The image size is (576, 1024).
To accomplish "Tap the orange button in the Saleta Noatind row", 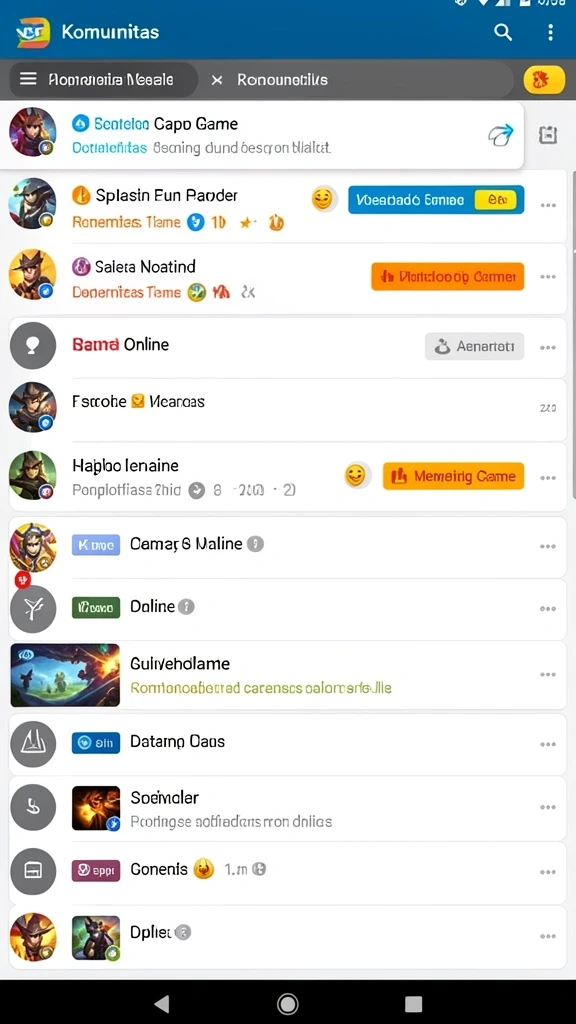I will tap(447, 276).
